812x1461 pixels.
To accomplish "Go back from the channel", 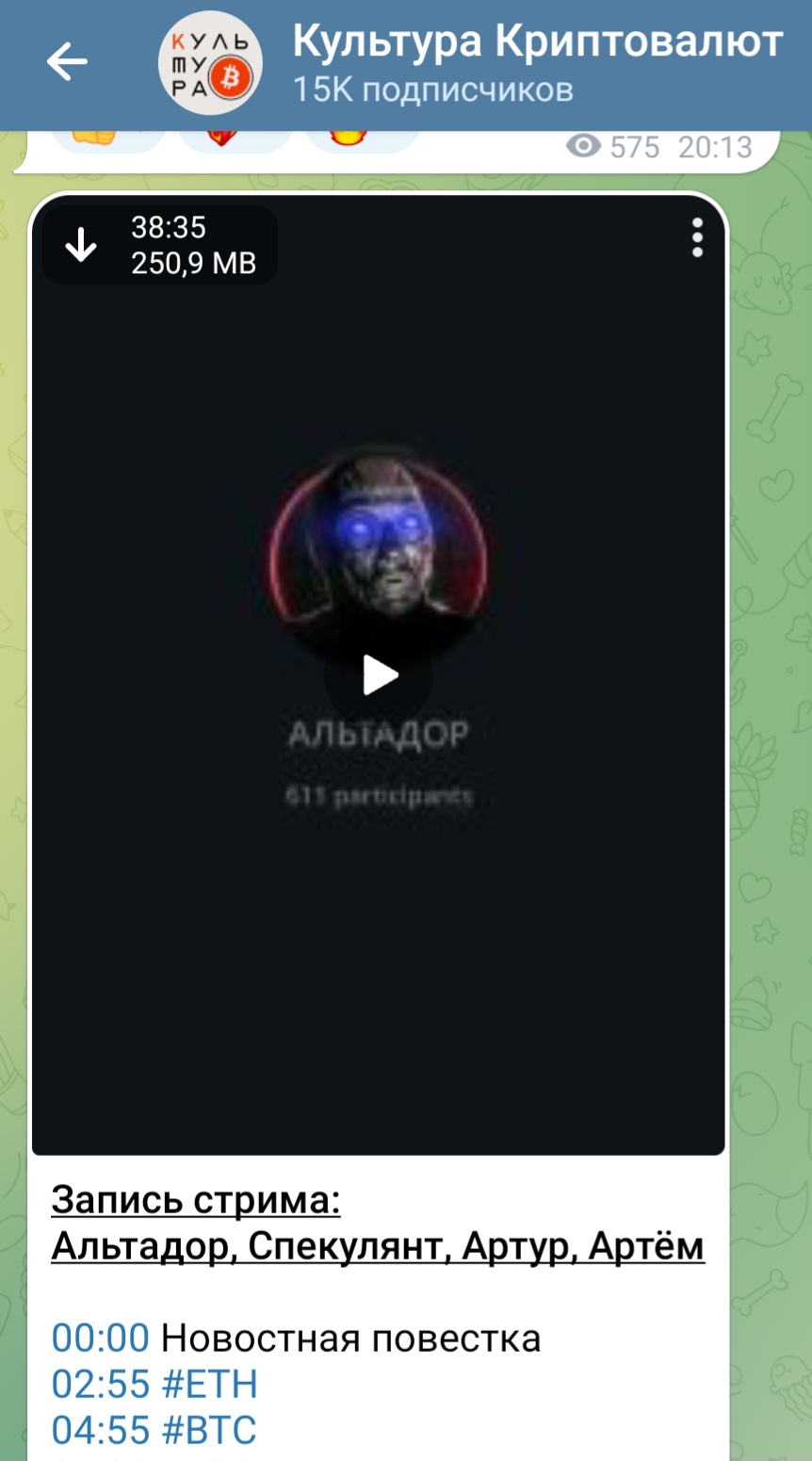I will coord(67,63).
